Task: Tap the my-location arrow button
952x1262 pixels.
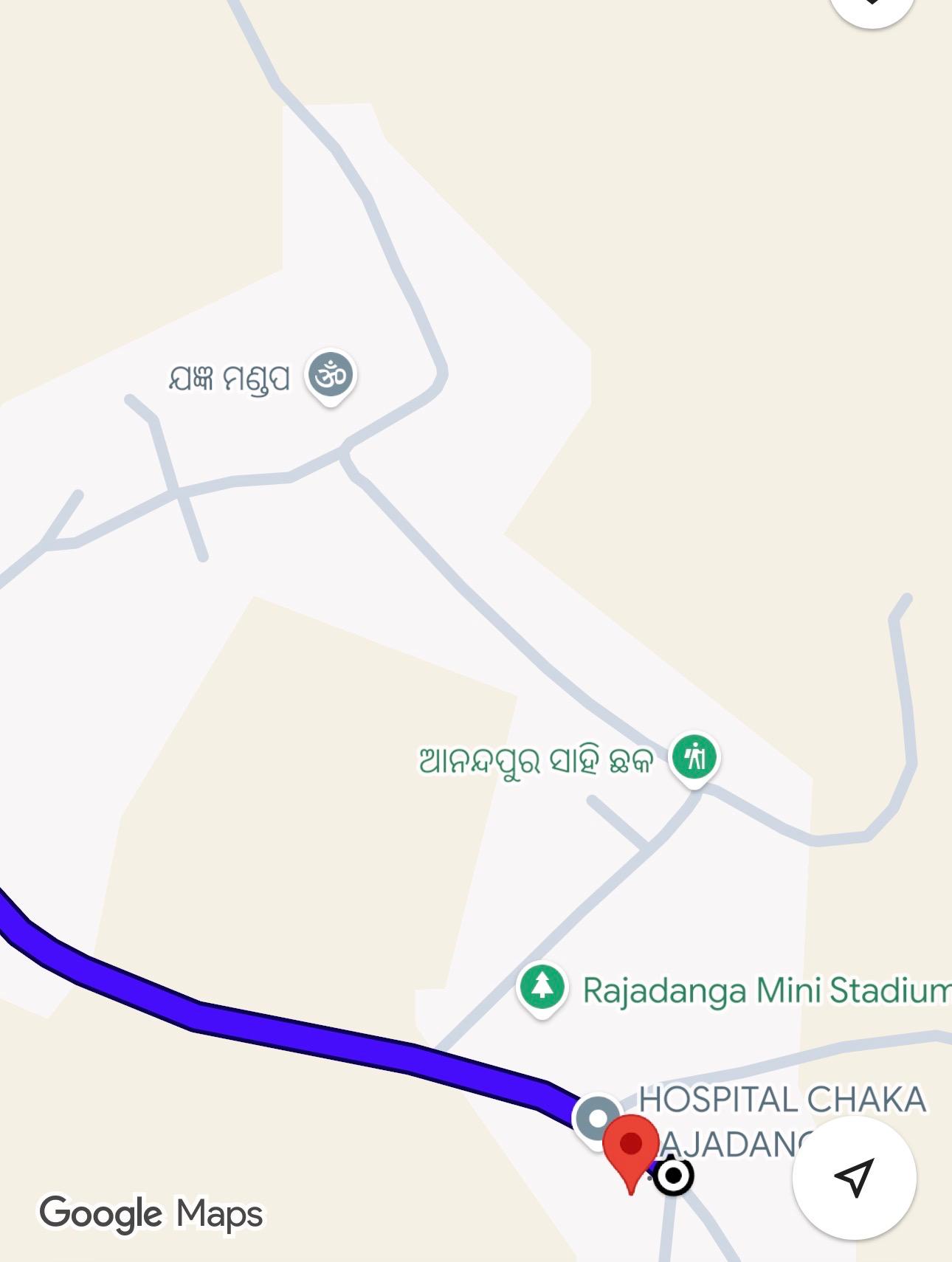Action: pyautogui.click(x=854, y=1177)
